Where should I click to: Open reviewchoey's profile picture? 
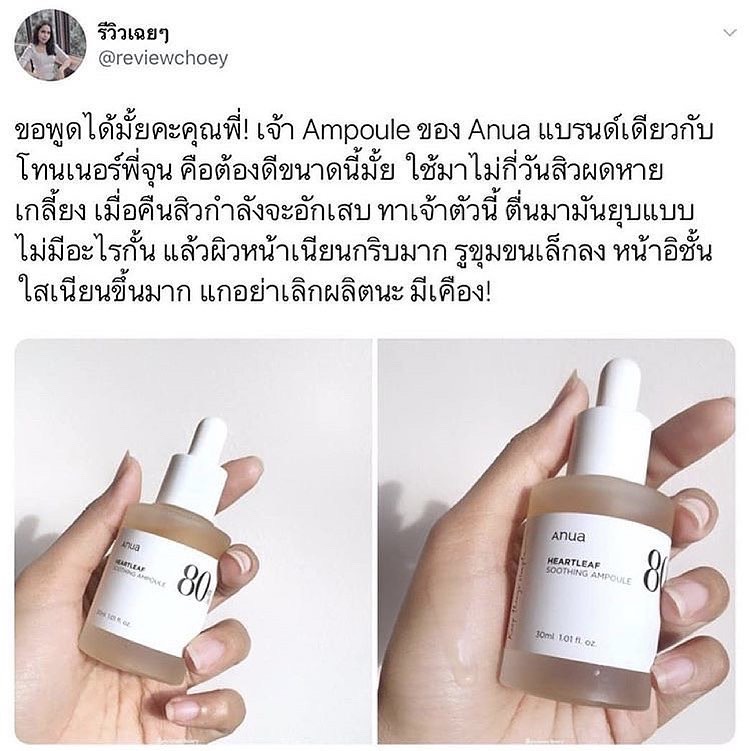51,45
